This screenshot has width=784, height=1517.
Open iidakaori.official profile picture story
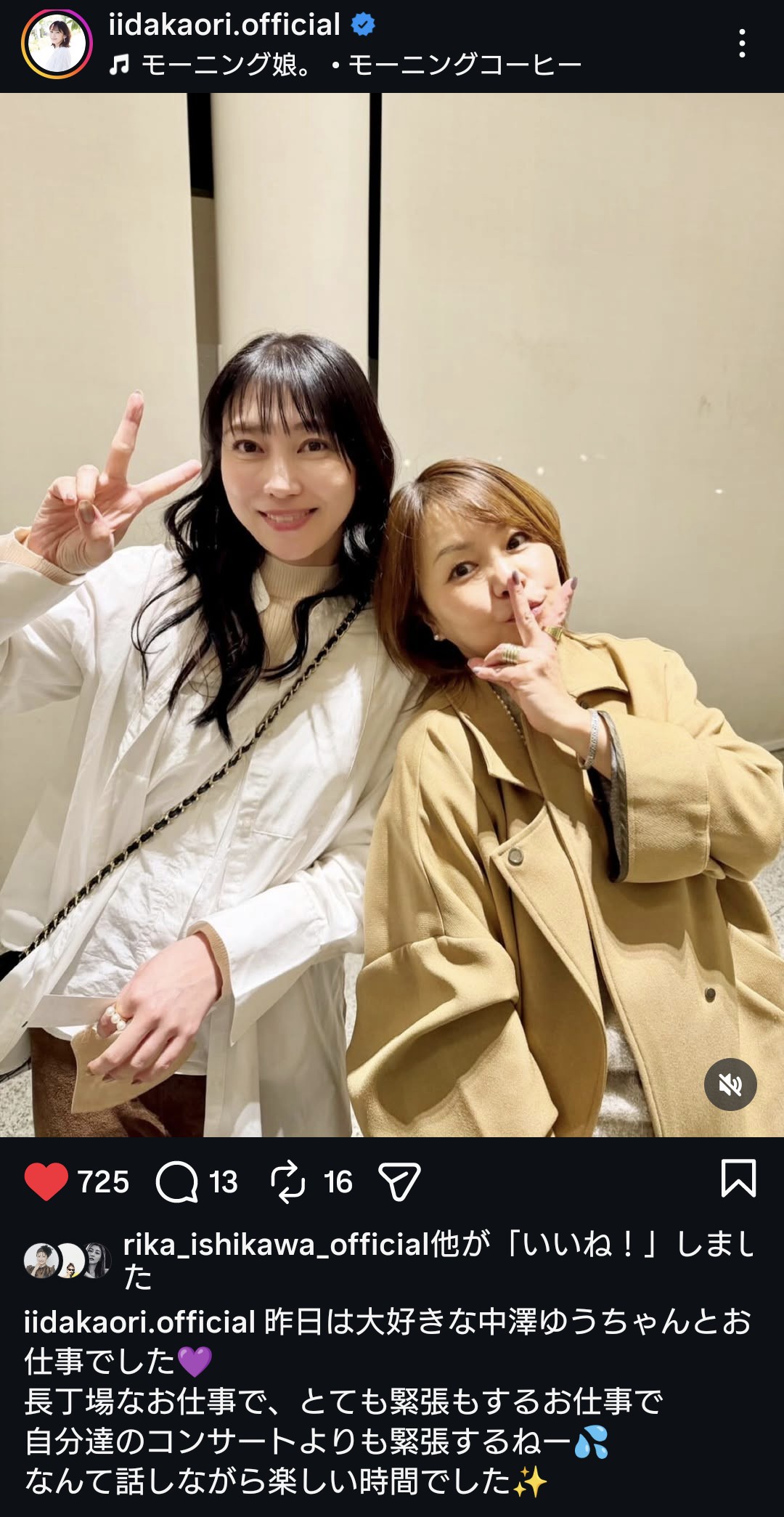point(57,44)
